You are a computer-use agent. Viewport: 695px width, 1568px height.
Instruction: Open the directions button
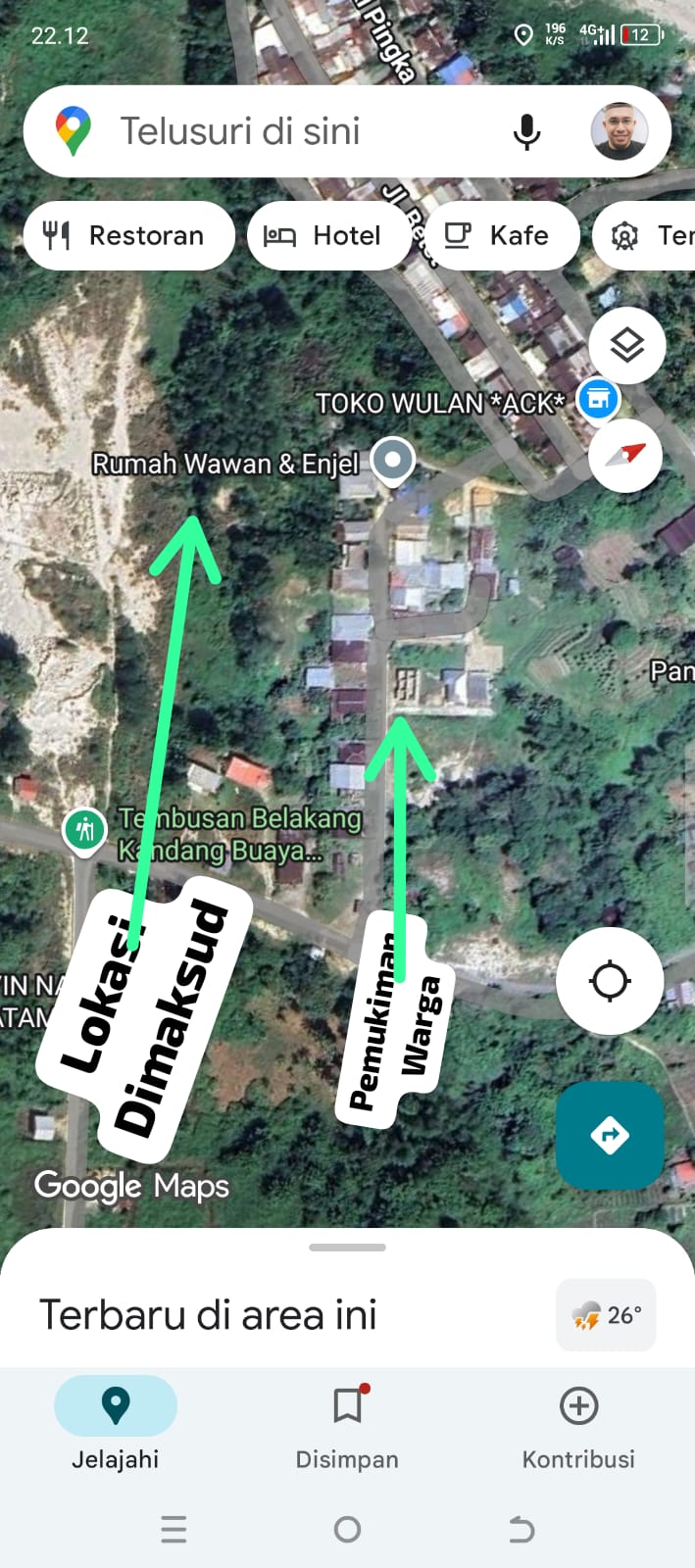(x=610, y=1136)
